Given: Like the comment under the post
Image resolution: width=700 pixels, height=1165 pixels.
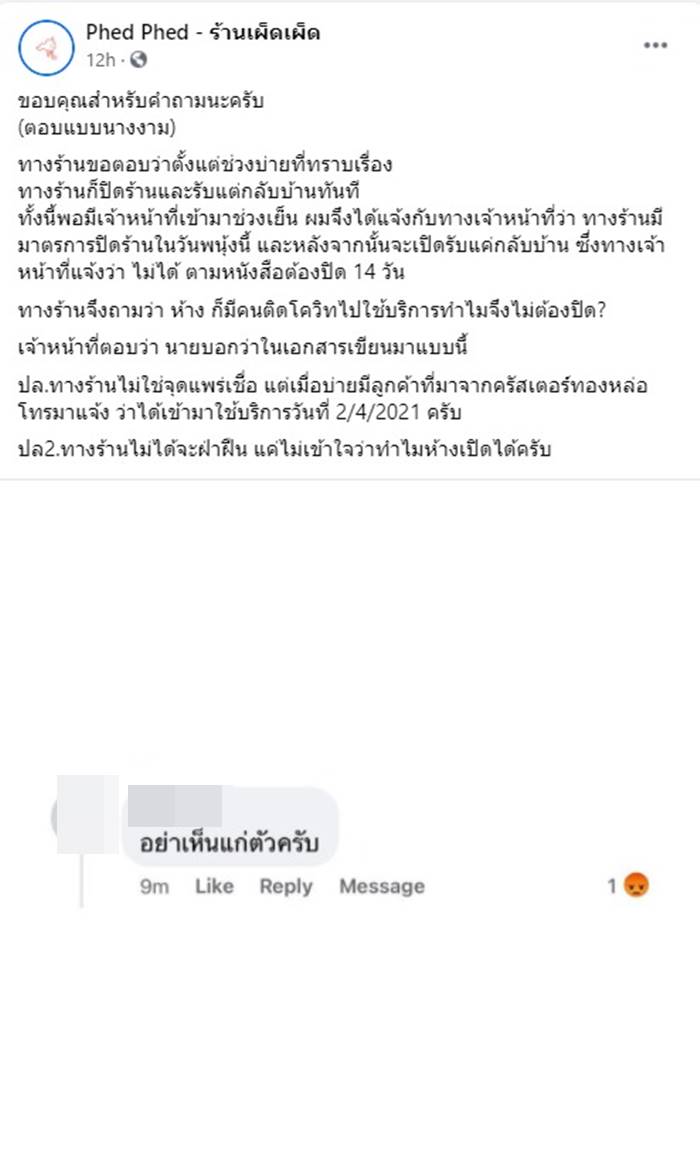Looking at the screenshot, I should pyautogui.click(x=214, y=886).
